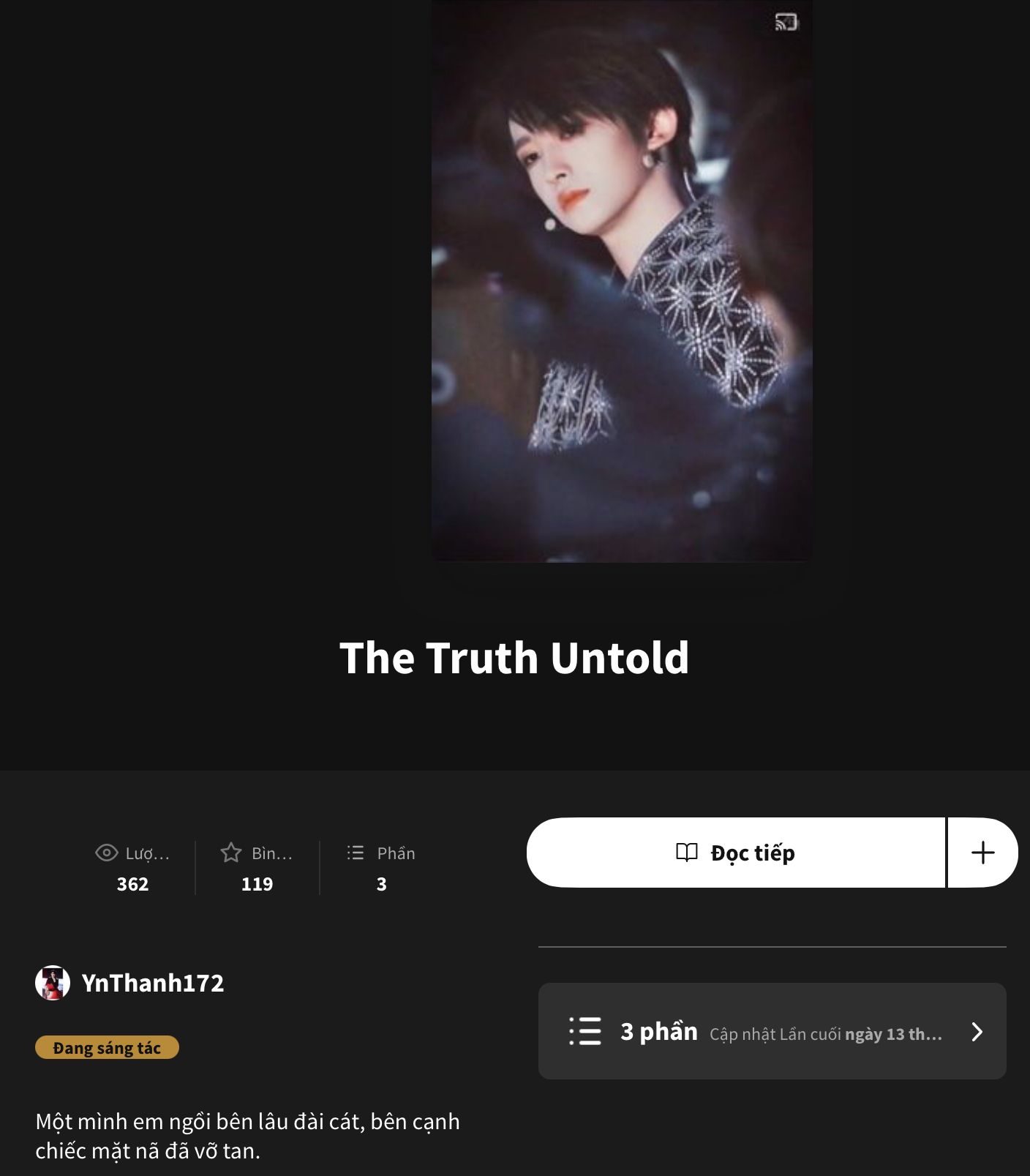Open author profile YnThanh172
The width and height of the screenshot is (1030, 1176).
(x=152, y=983)
